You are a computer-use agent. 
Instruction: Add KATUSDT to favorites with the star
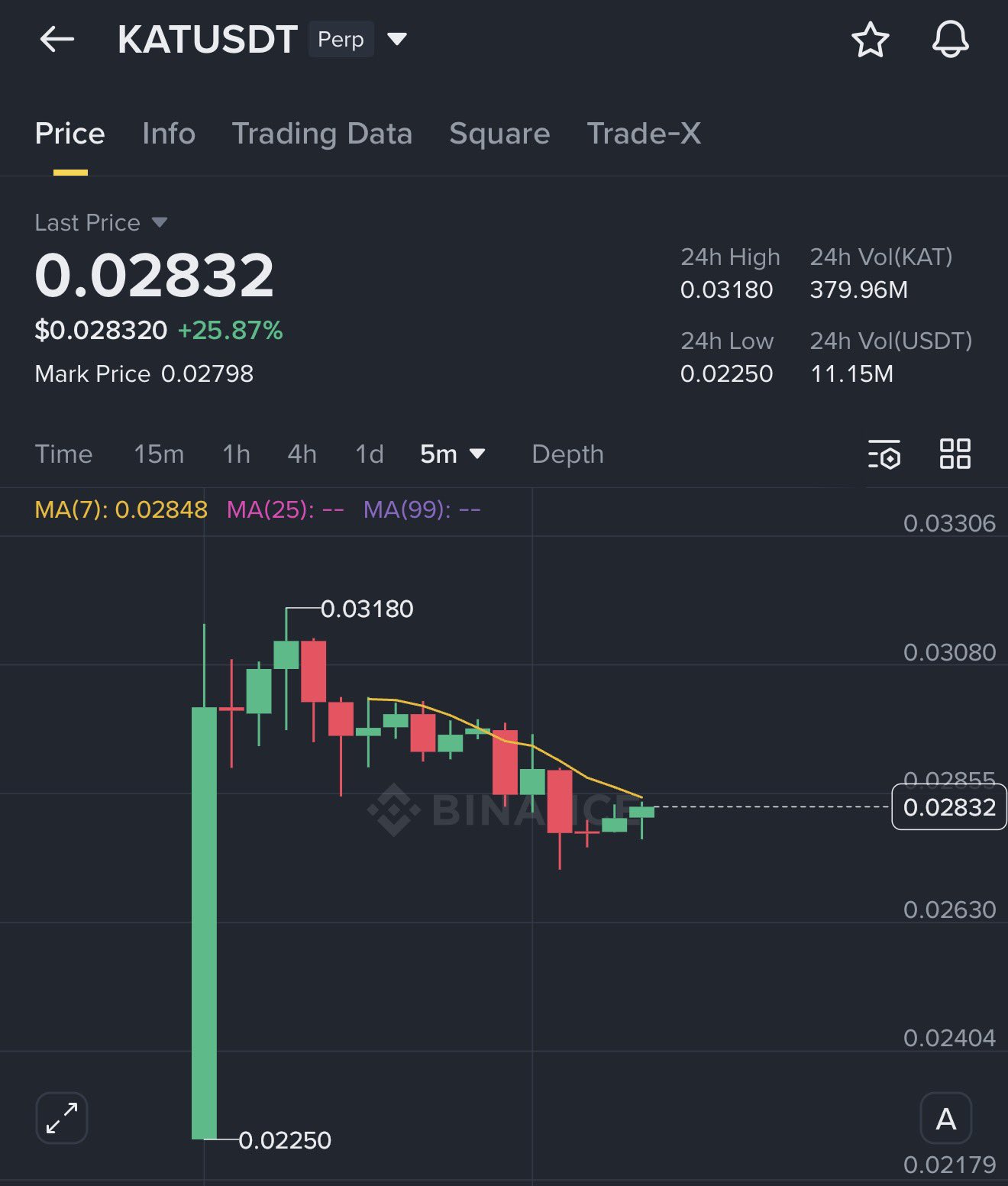(x=870, y=40)
